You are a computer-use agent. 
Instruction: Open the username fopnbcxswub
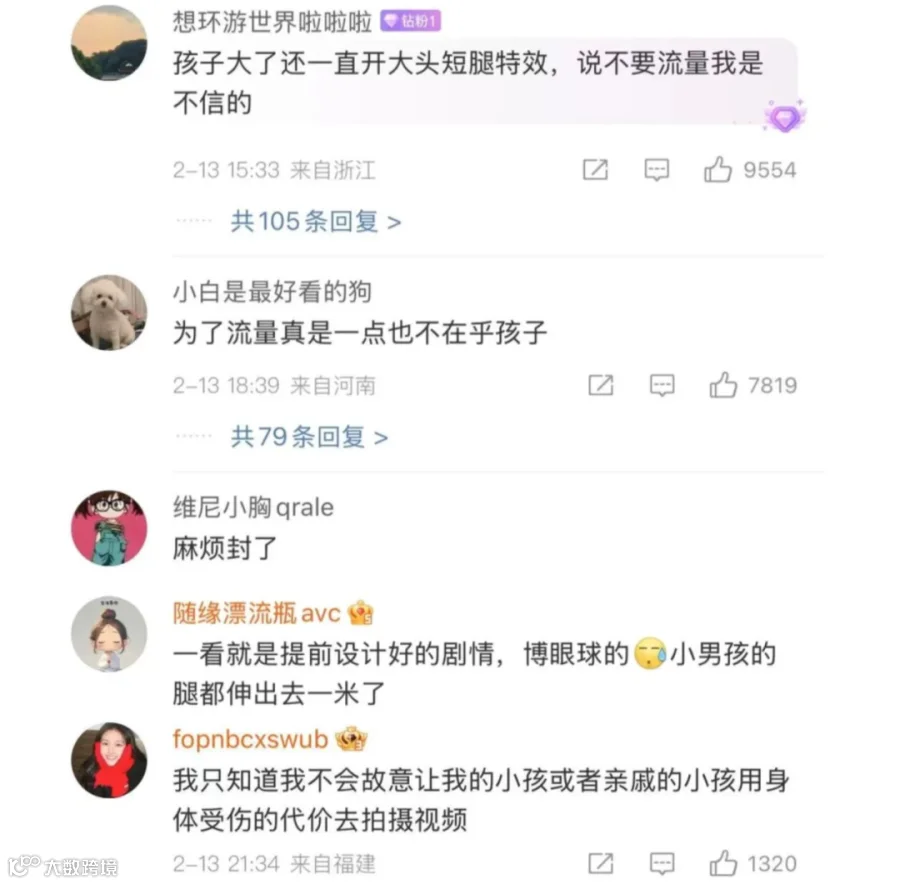pyautogui.click(x=250, y=739)
